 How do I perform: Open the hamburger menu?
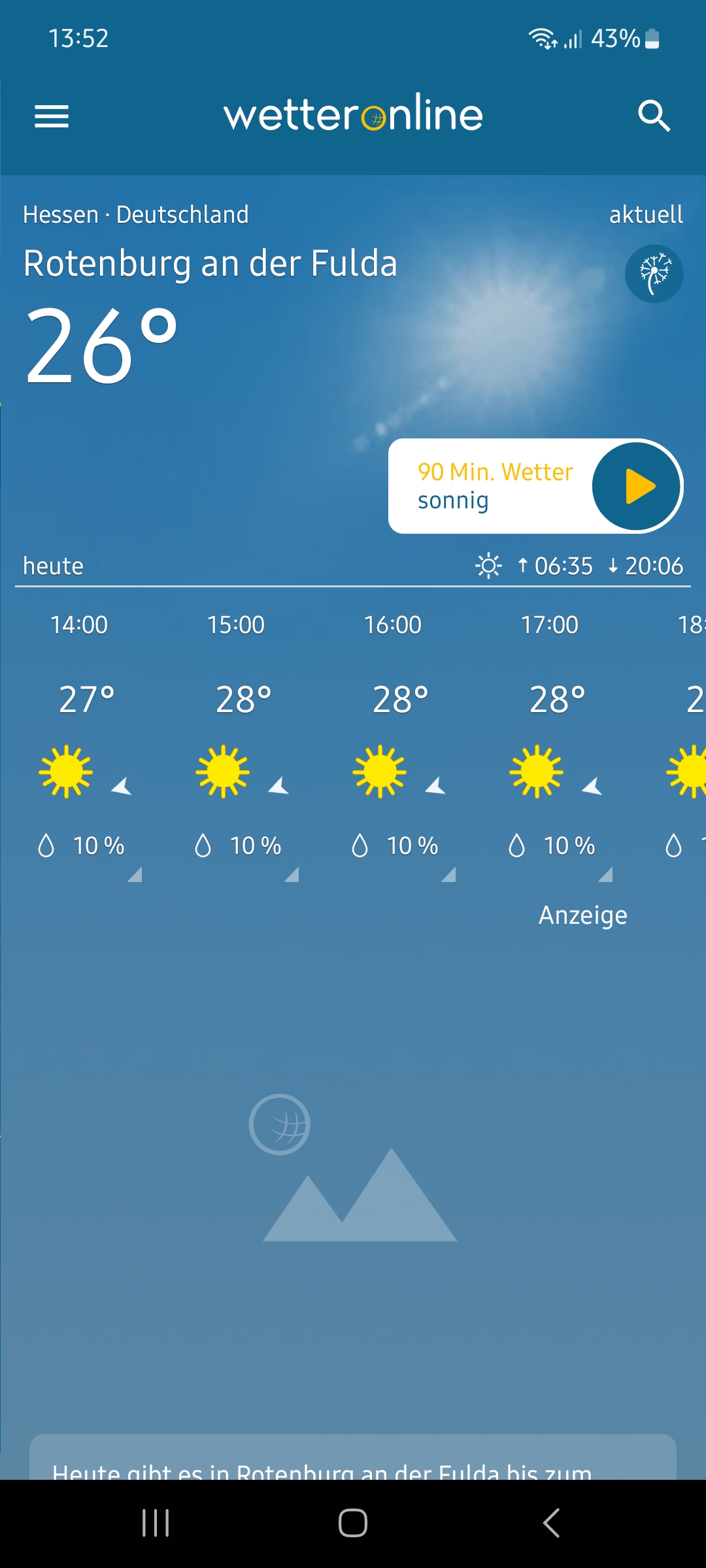[x=52, y=116]
